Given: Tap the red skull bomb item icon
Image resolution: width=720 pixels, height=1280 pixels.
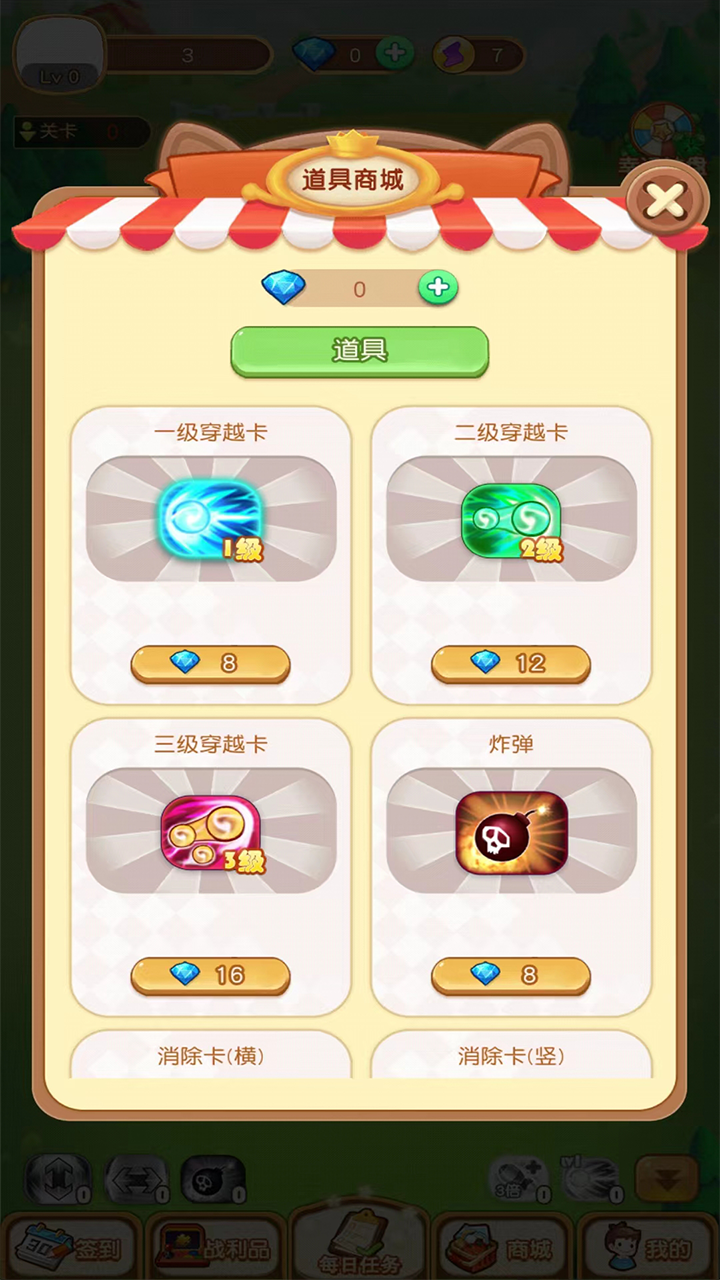Looking at the screenshot, I should tap(510, 832).
